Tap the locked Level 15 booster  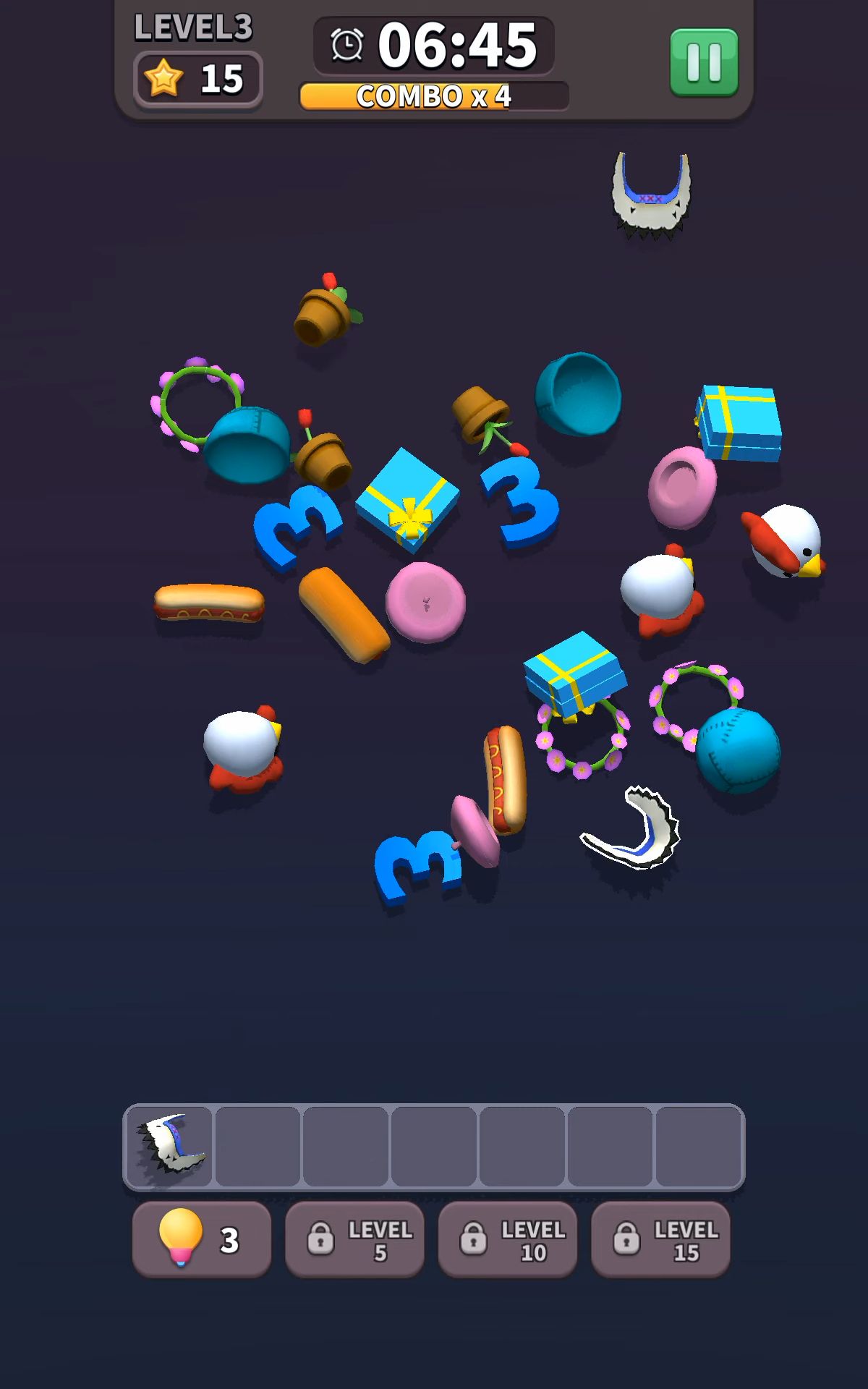pyautogui.click(x=660, y=1239)
